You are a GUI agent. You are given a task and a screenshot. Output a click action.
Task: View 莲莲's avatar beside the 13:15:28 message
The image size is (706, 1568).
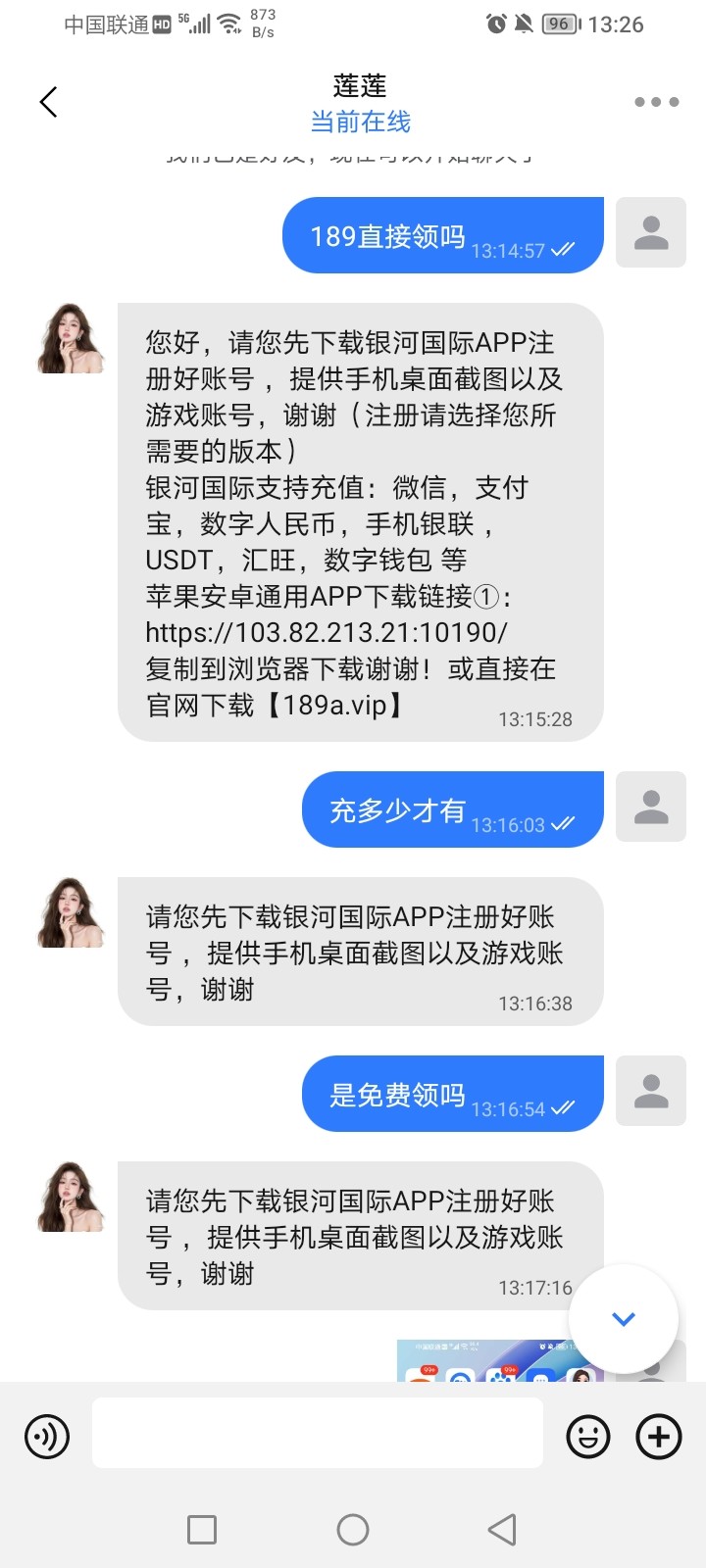point(71,338)
